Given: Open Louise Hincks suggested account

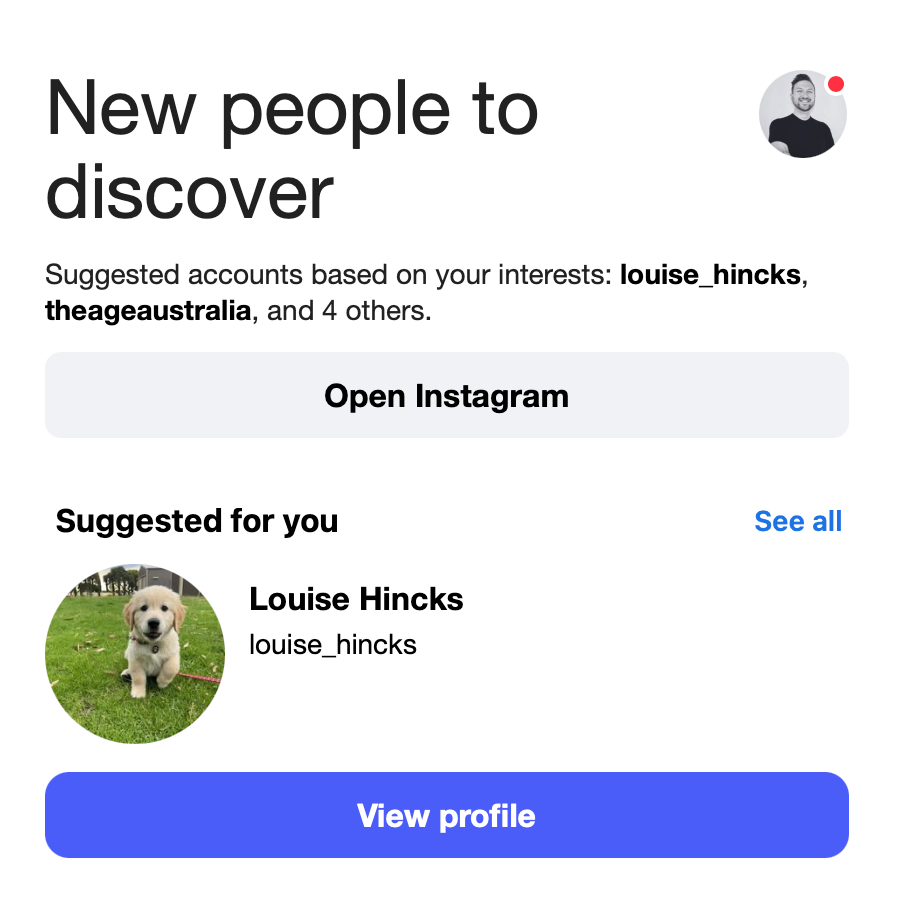Looking at the screenshot, I should pyautogui.click(x=355, y=600).
